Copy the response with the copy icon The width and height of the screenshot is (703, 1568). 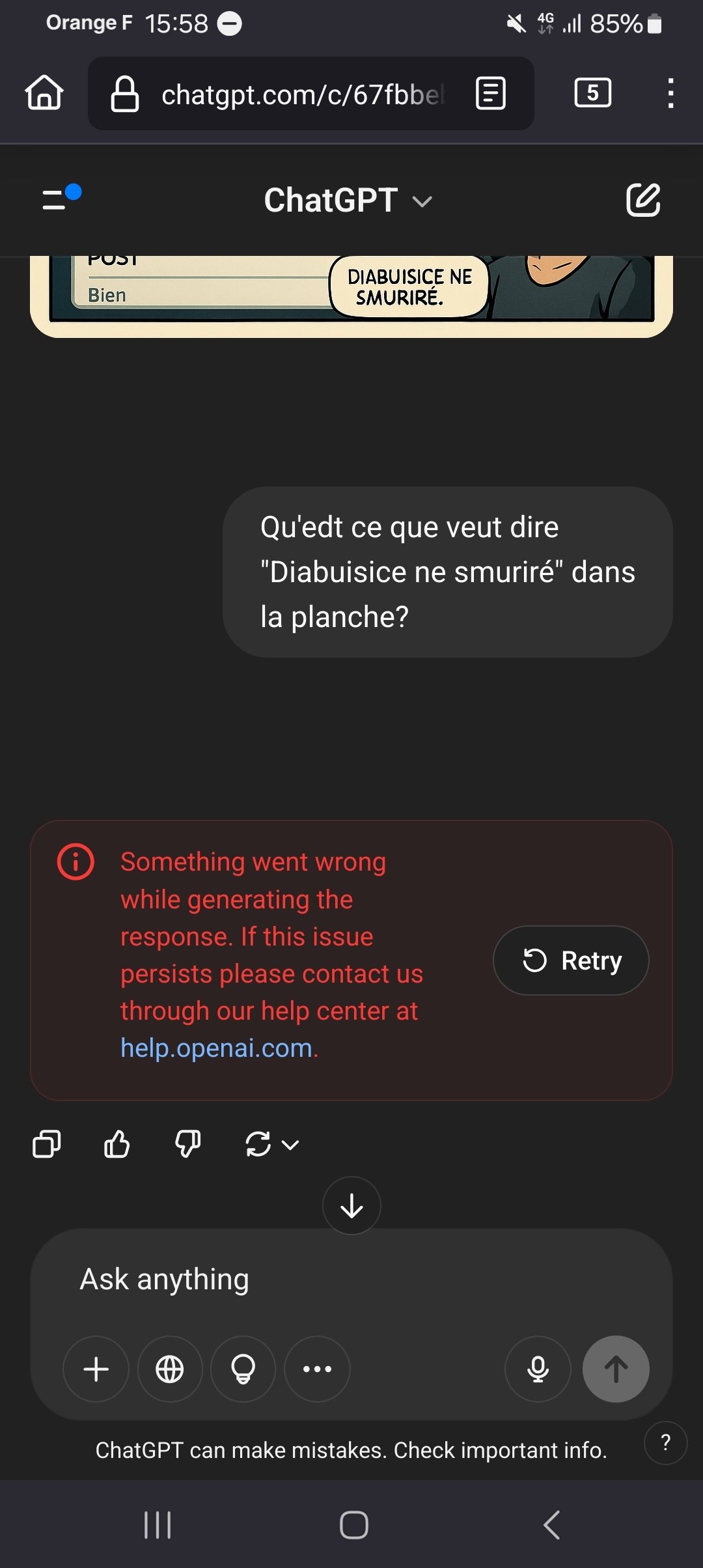pos(47,1144)
